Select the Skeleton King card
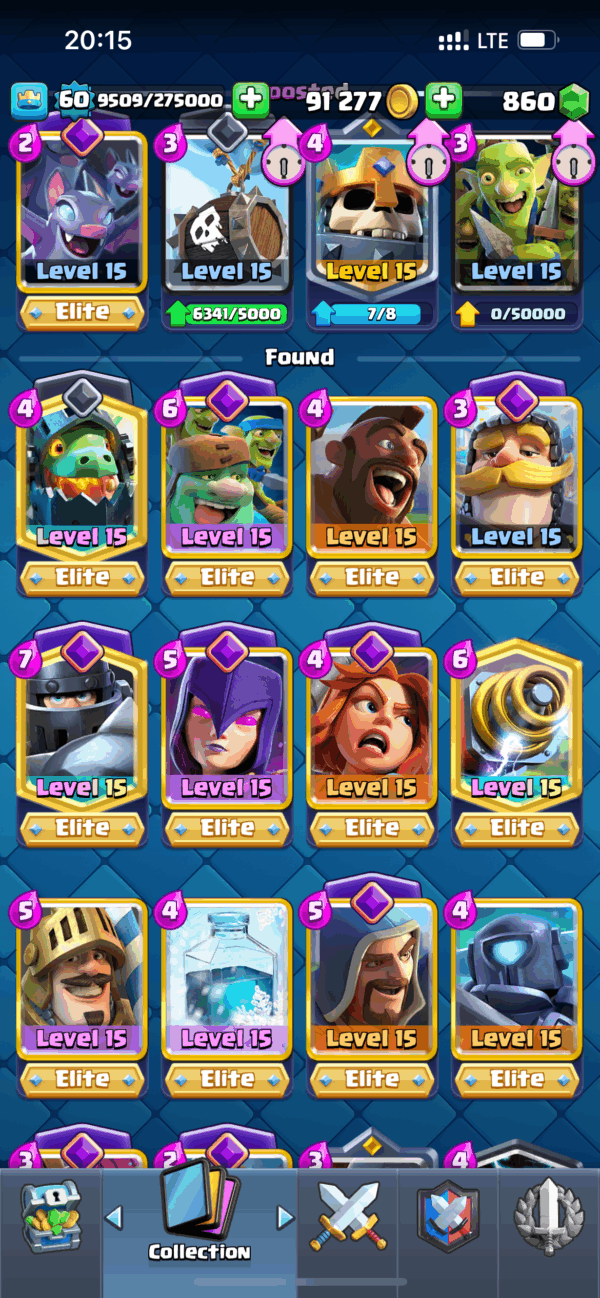Screen dimensions: 600x1298 coord(372,228)
